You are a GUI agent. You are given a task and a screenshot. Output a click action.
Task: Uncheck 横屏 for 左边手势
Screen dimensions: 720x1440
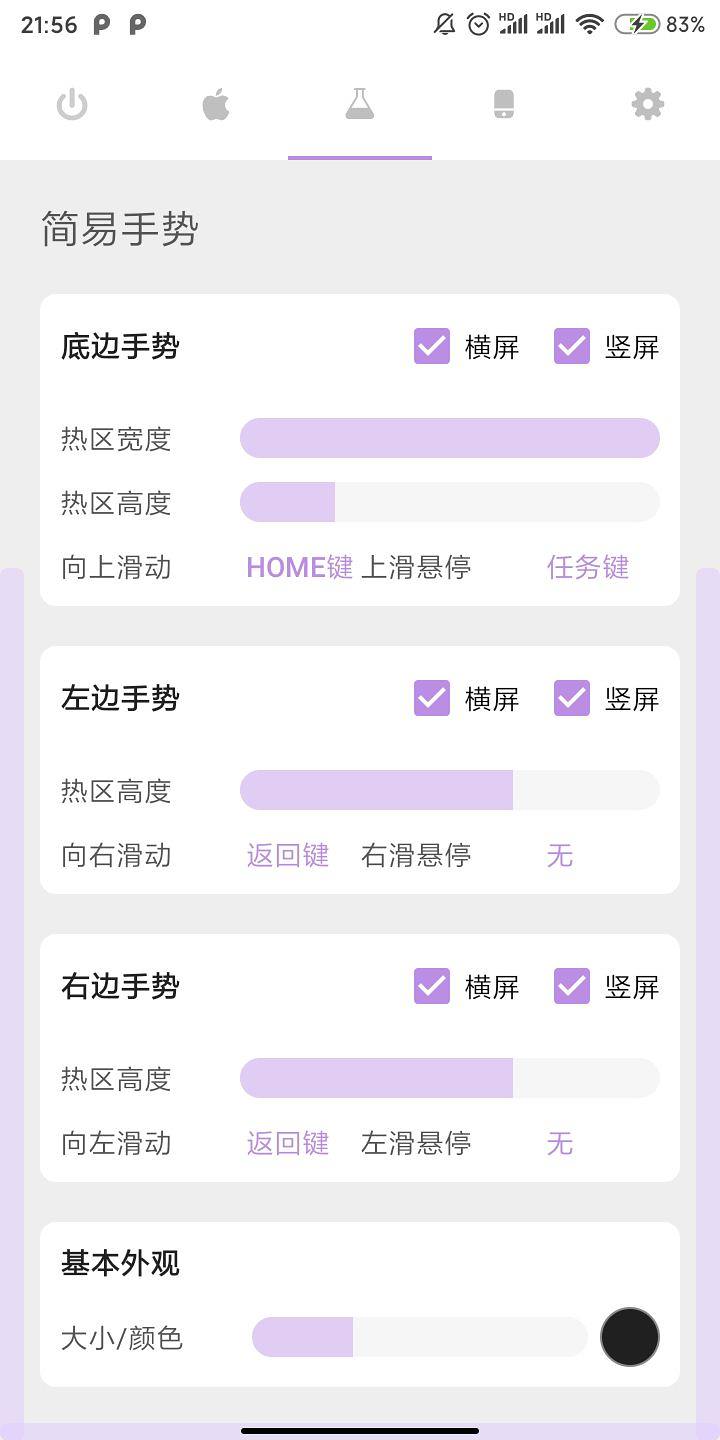tap(432, 698)
